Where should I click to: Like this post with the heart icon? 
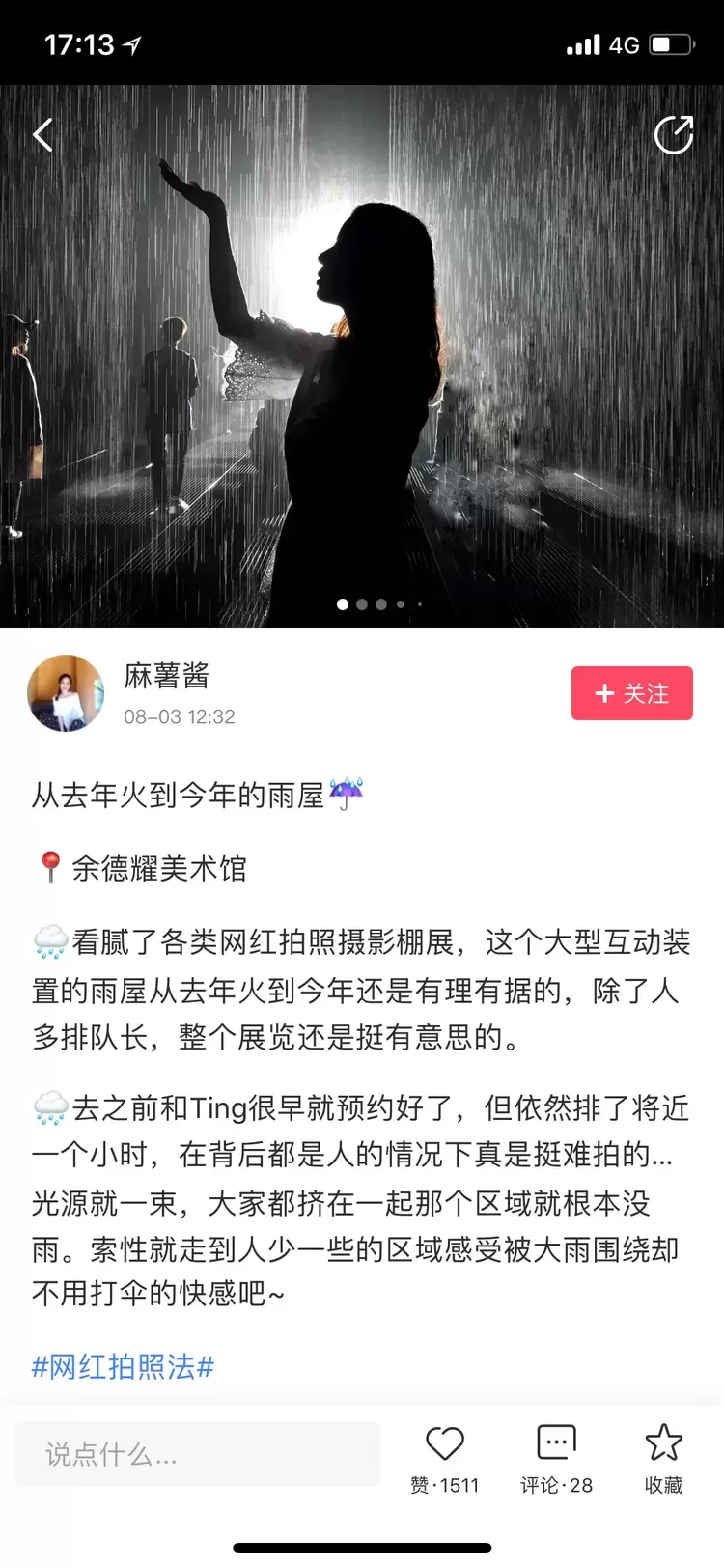pyautogui.click(x=445, y=1444)
